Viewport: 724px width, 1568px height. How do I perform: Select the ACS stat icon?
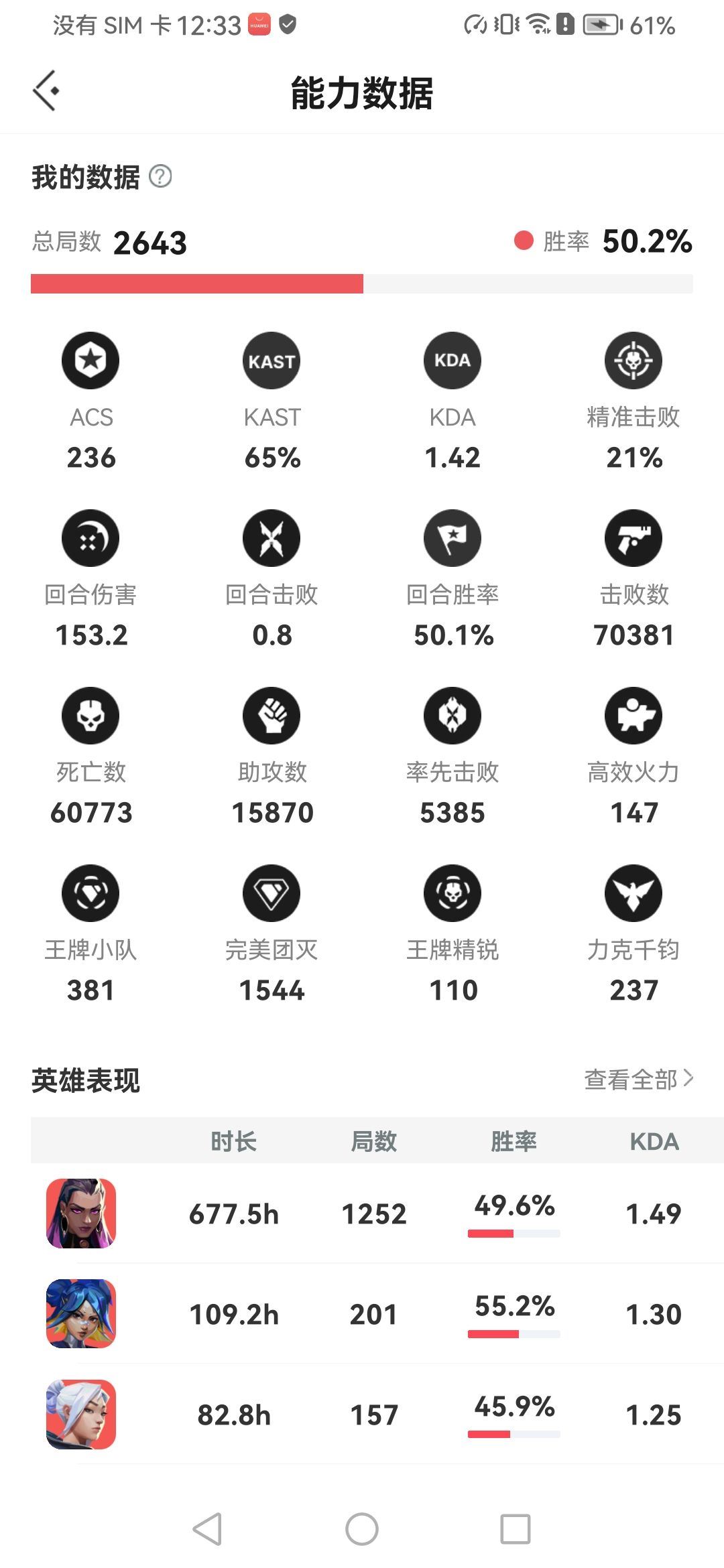click(90, 361)
